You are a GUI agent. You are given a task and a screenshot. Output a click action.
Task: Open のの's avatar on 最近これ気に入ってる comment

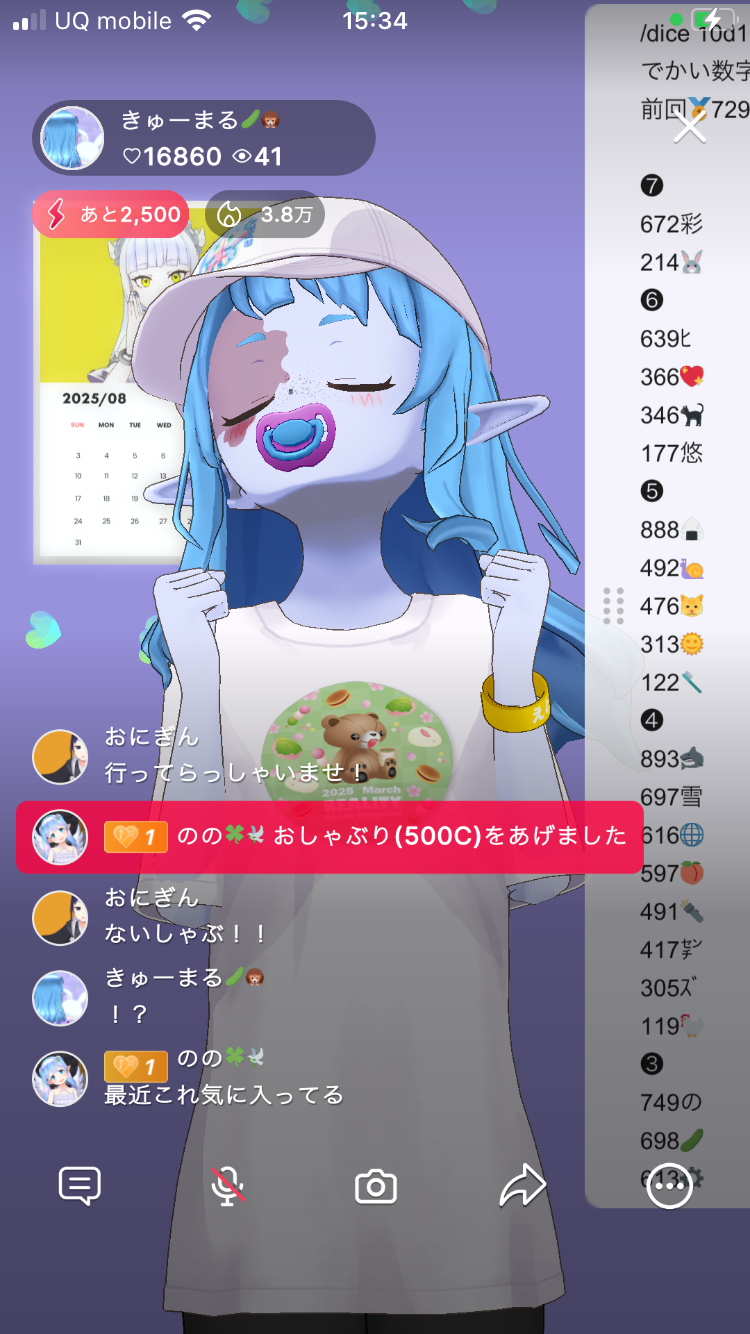pyautogui.click(x=60, y=1078)
